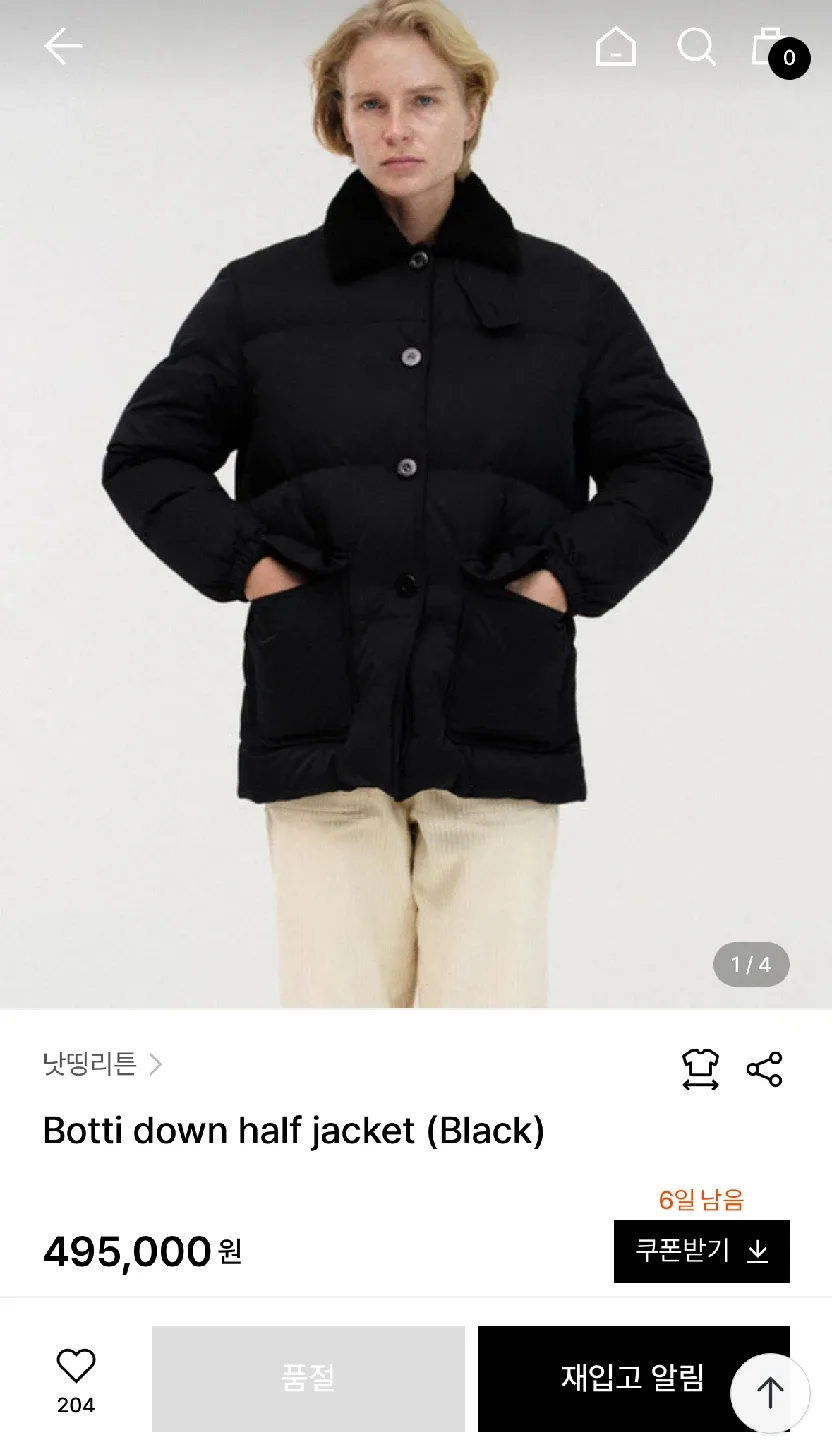Image resolution: width=832 pixels, height=1440 pixels.
Task: Open the search magnifier icon
Action: [x=696, y=46]
